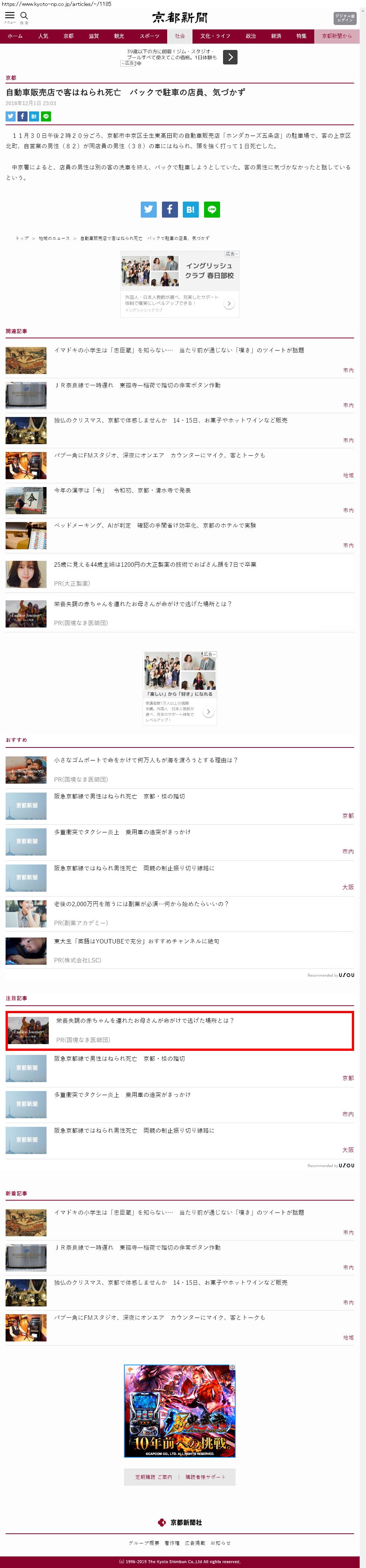This screenshot has width=366, height=1568.
Task: Open グループ概要 footer link
Action: click(143, 1543)
